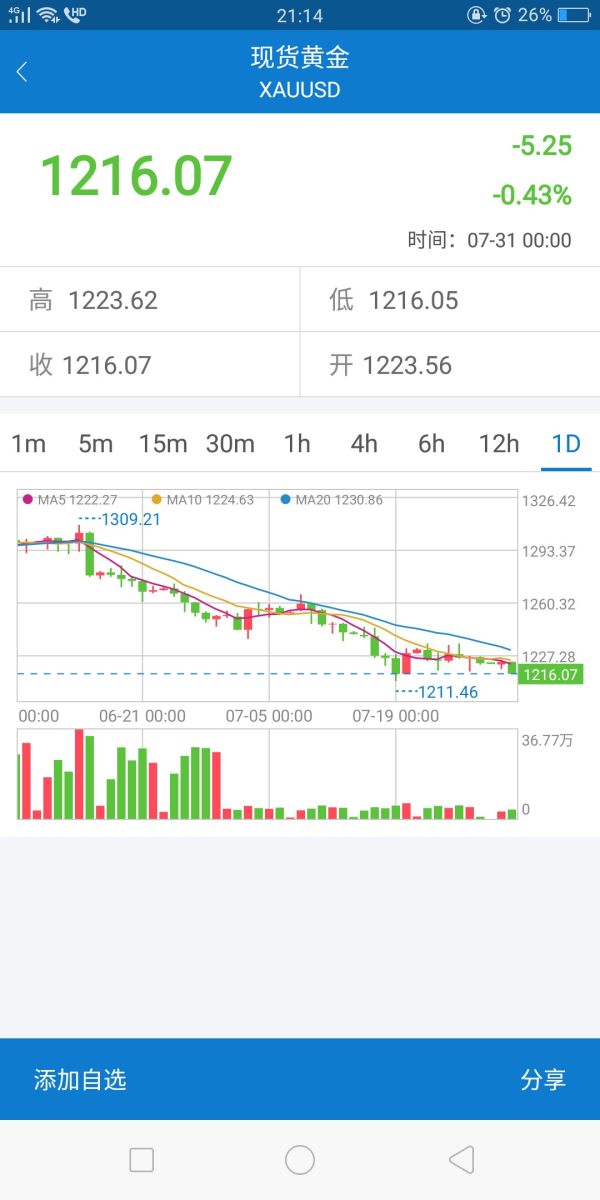Share this quote via 分享
Screen dimensions: 600x1200
(x=543, y=1079)
